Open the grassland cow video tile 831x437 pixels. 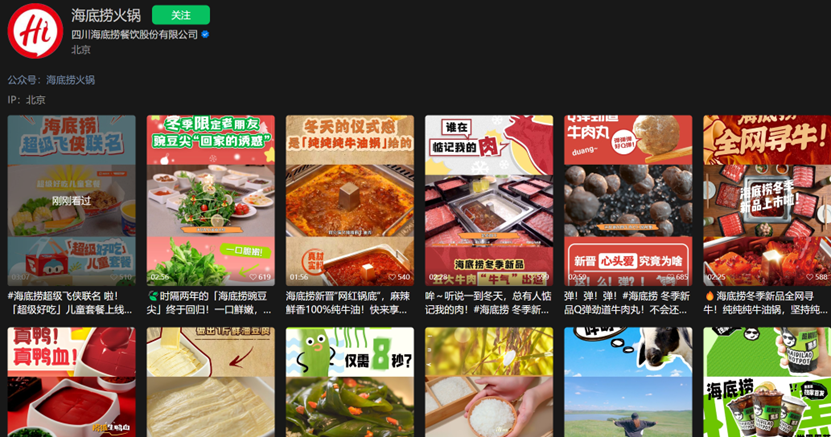pos(627,382)
